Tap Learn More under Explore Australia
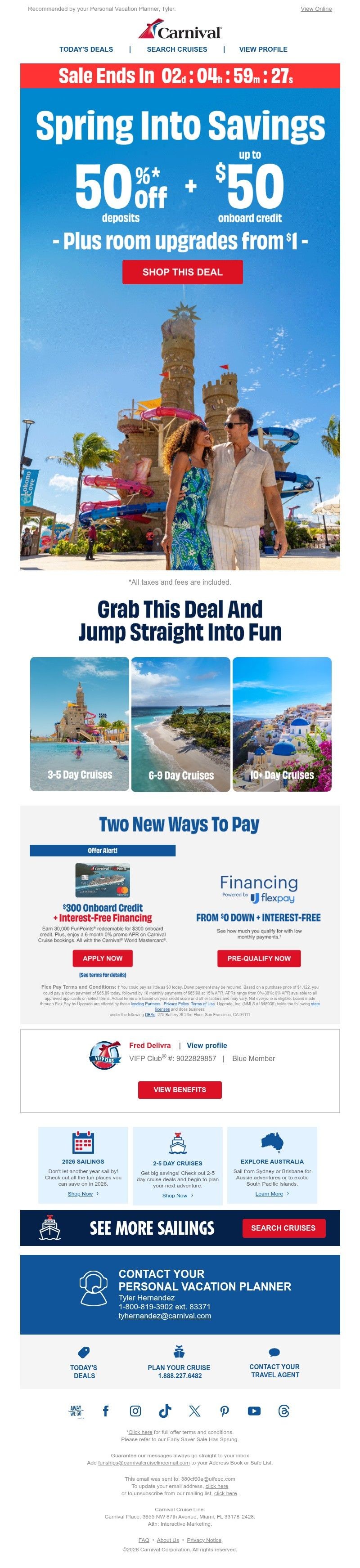 [269, 1194]
